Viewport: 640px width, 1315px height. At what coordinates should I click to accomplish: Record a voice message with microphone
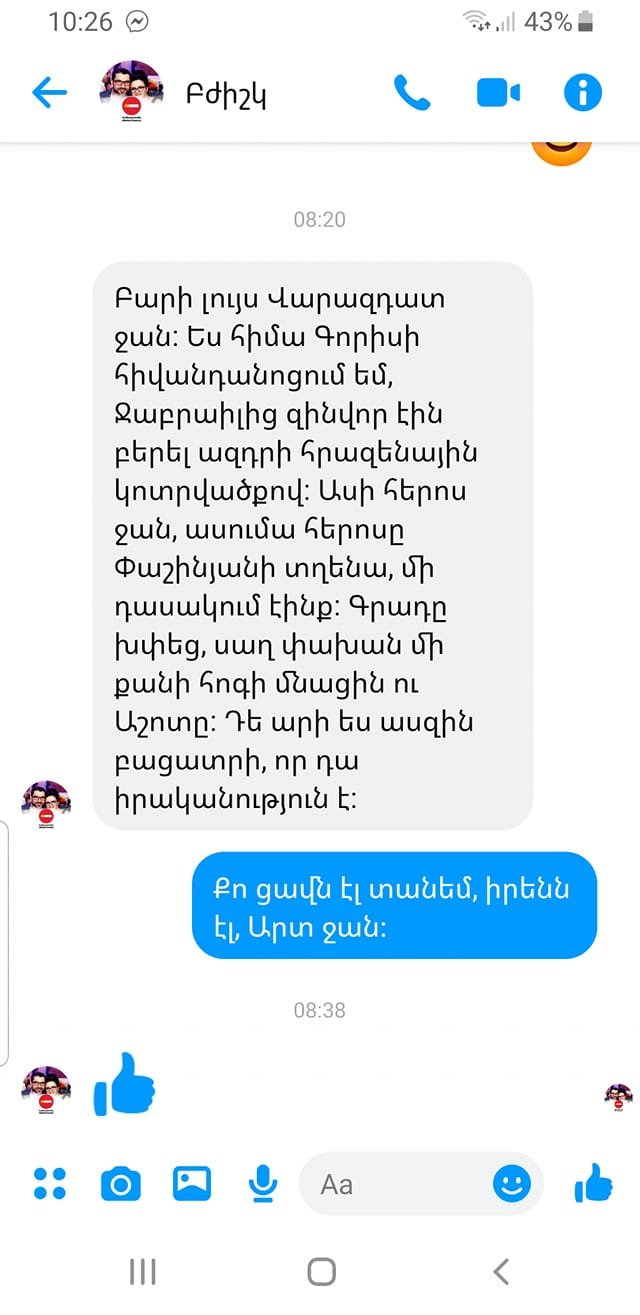[x=262, y=1185]
